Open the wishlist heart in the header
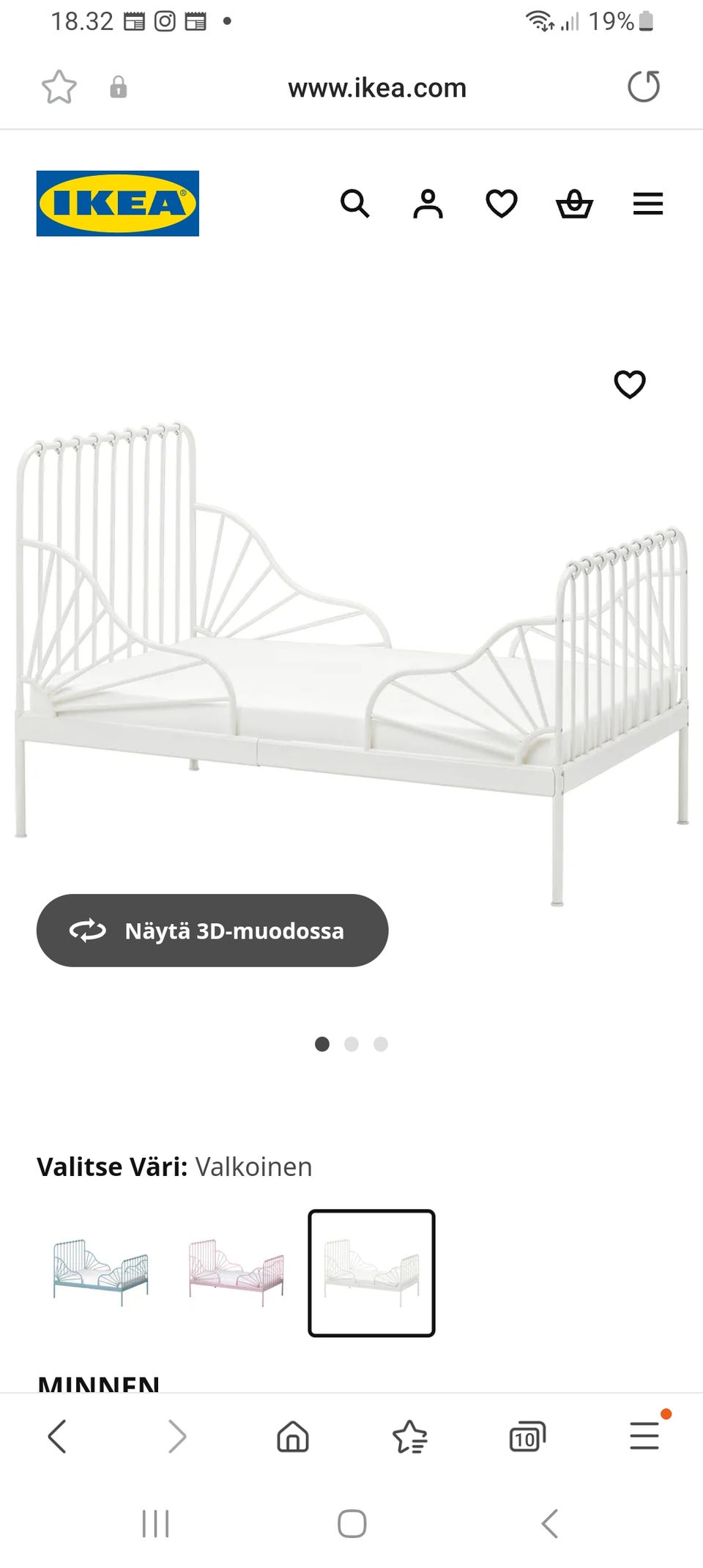Screen dimensions: 703x1568 click(502, 204)
